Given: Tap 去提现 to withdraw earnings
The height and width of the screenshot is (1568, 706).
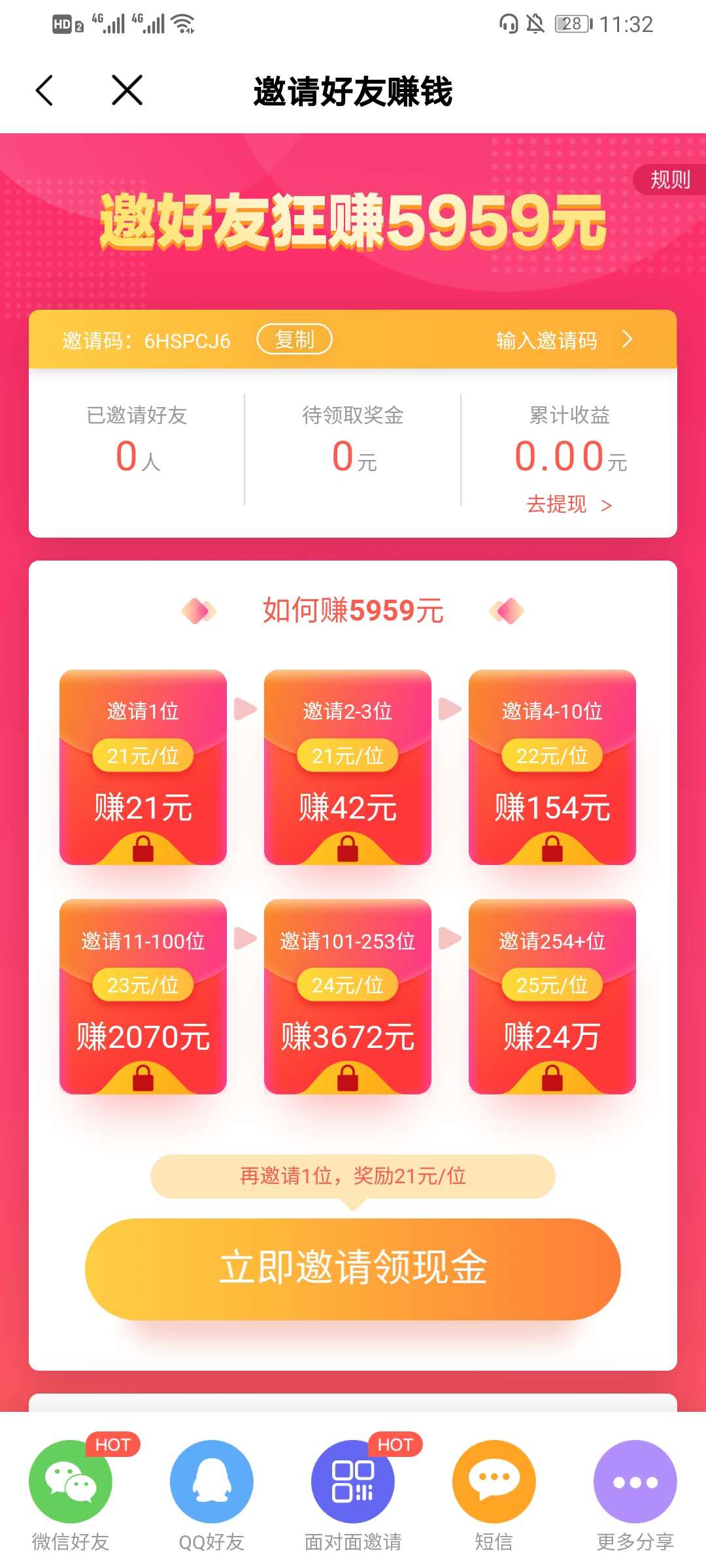Looking at the screenshot, I should (569, 504).
